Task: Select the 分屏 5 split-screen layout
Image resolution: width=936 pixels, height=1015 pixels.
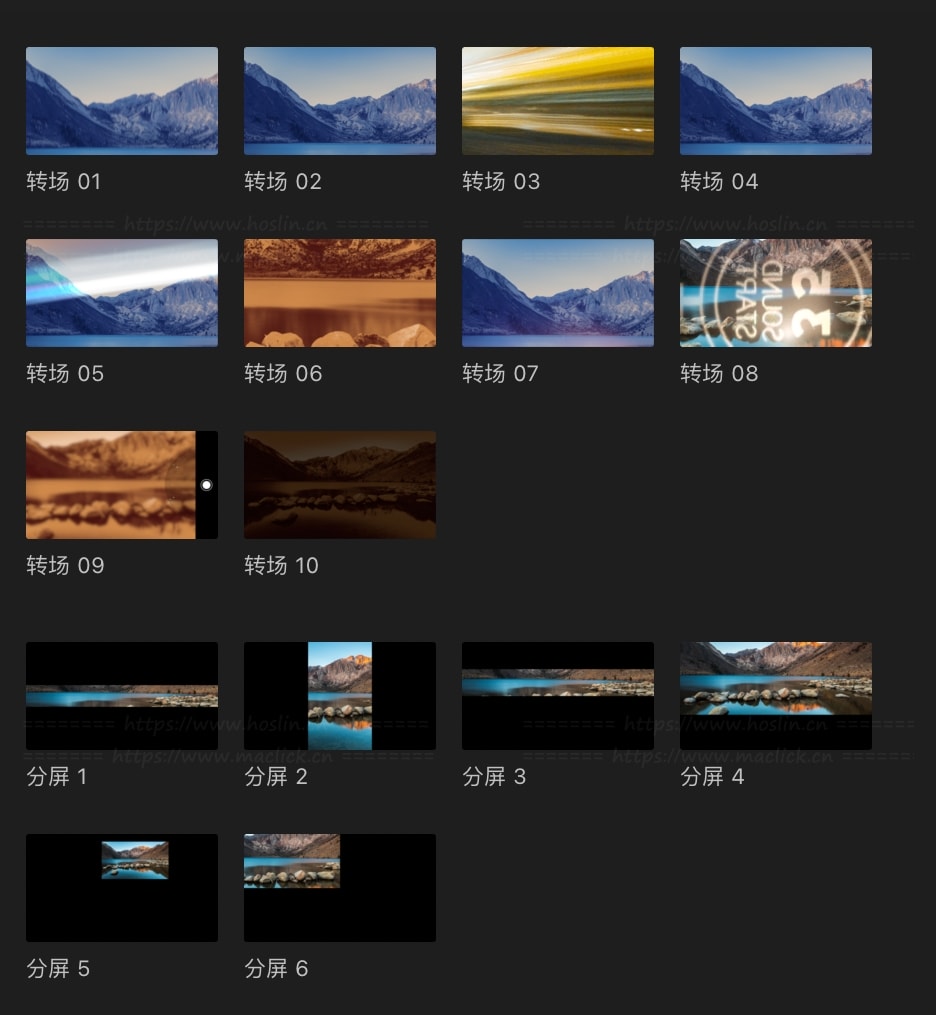Action: (122, 888)
